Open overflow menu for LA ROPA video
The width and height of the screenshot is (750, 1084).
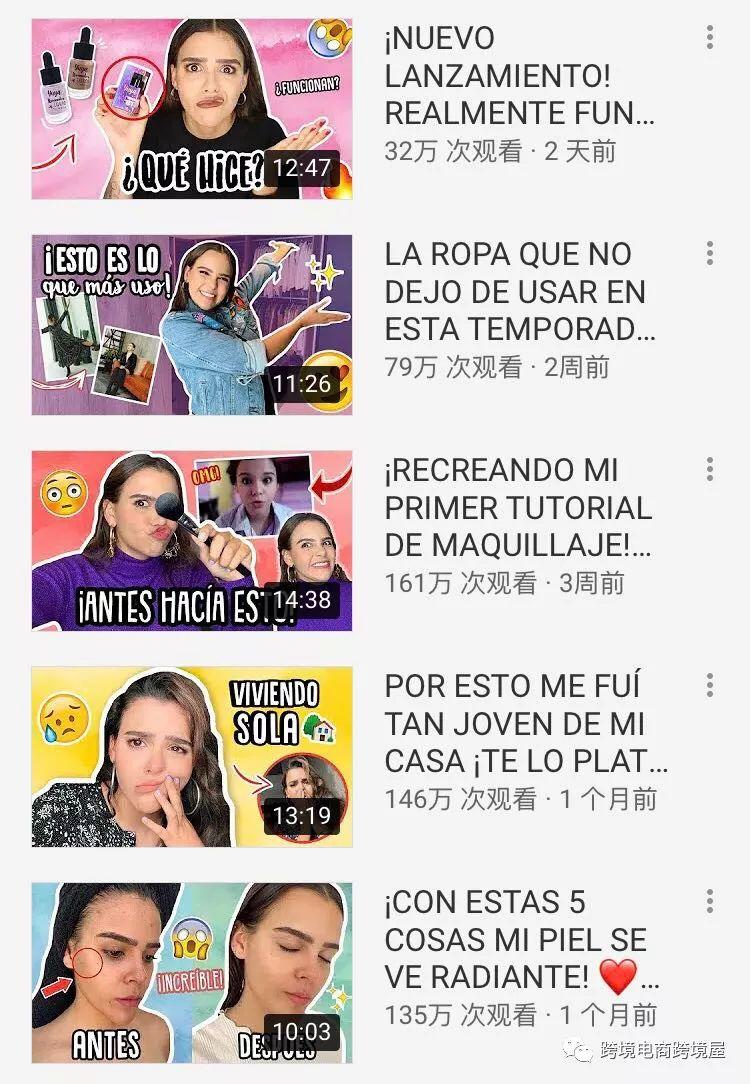coord(710,254)
